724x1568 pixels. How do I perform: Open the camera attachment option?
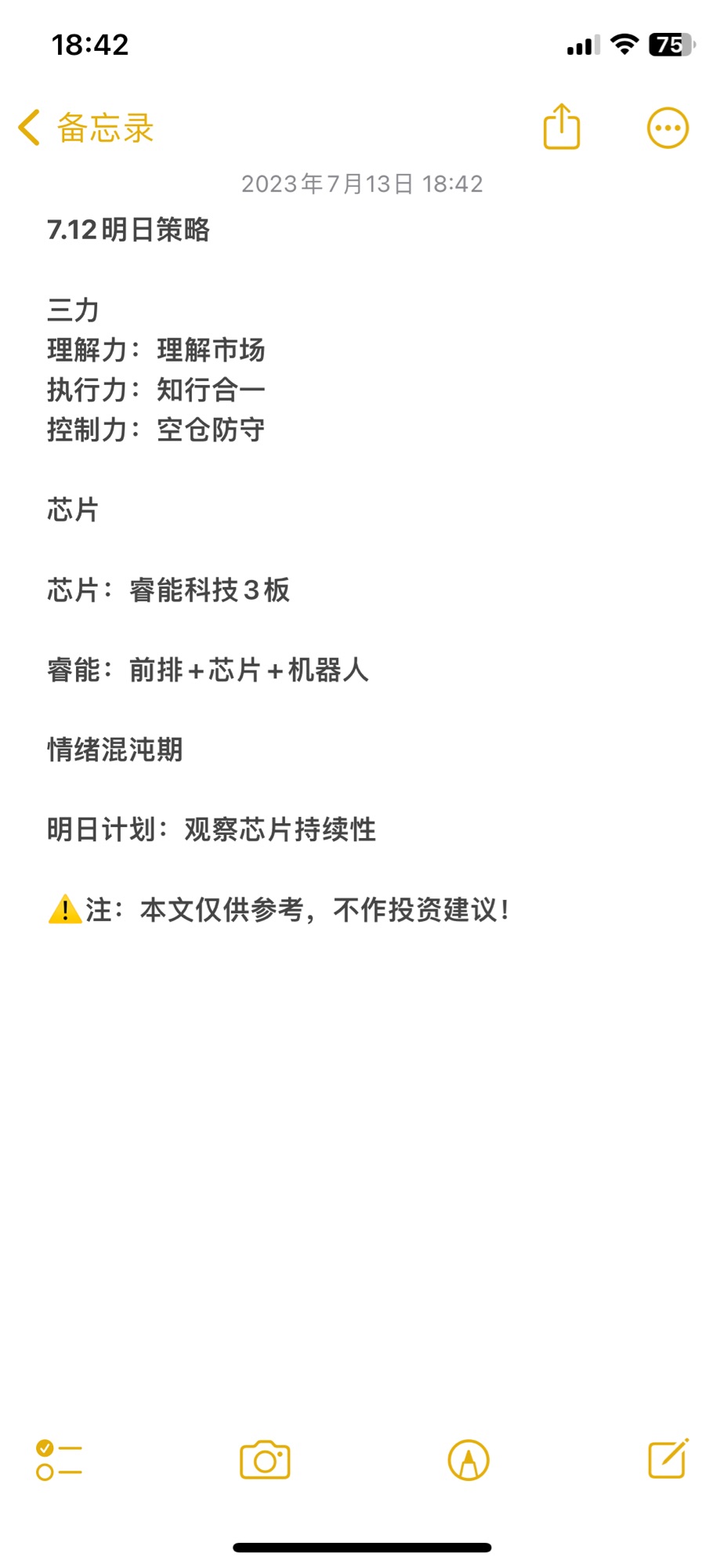265,1460
